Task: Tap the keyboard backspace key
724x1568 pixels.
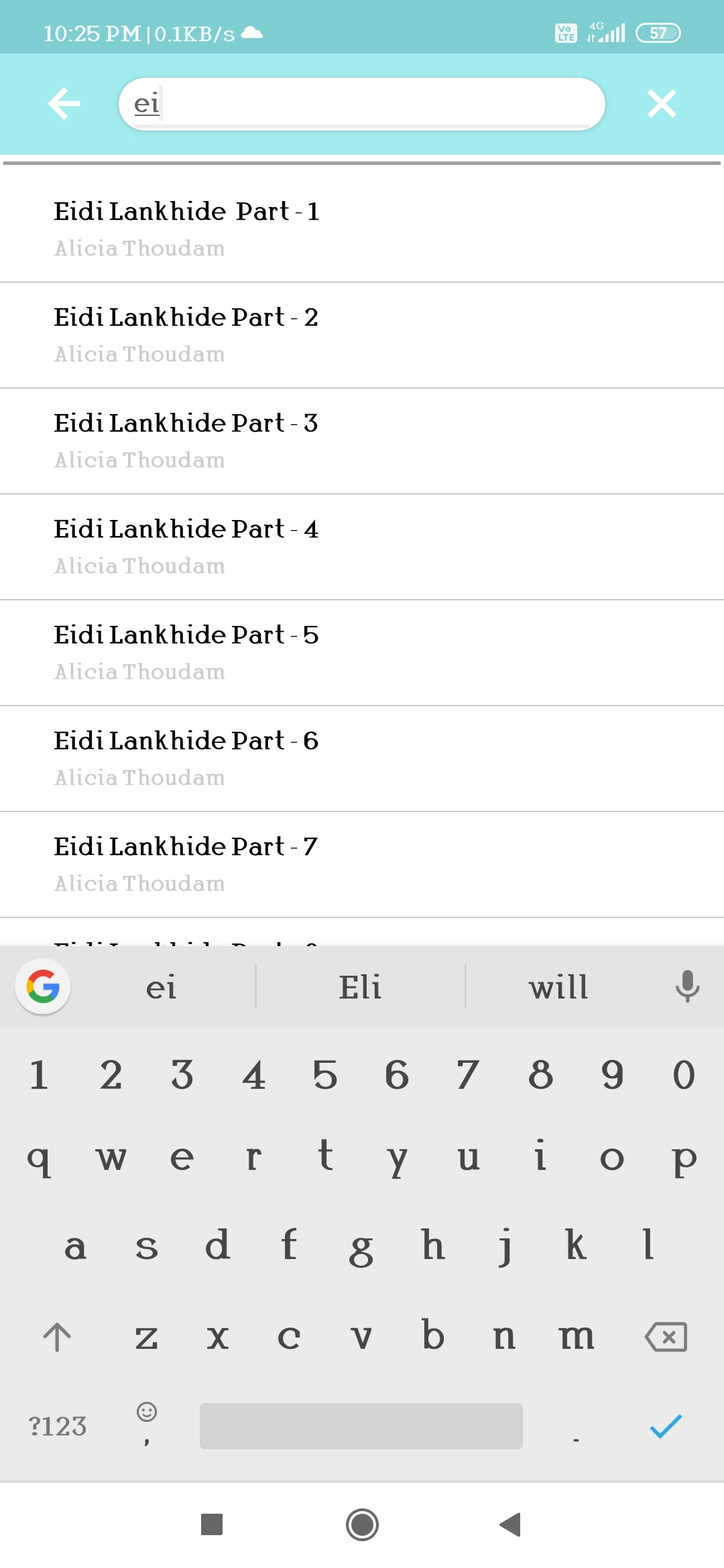Action: tap(666, 1337)
